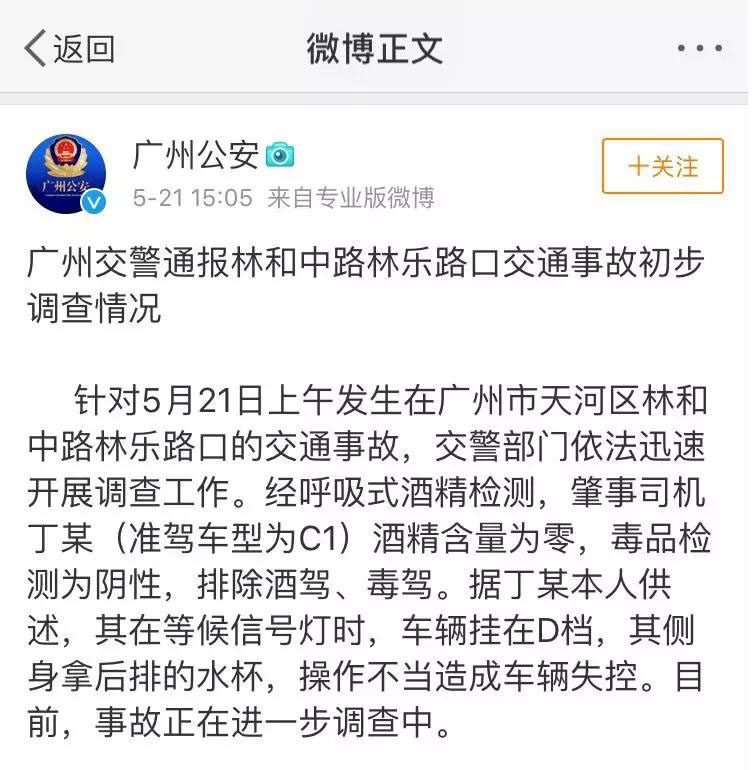752x770 pixels.
Task: Open the three-dot overflow menu
Action: tap(698, 48)
